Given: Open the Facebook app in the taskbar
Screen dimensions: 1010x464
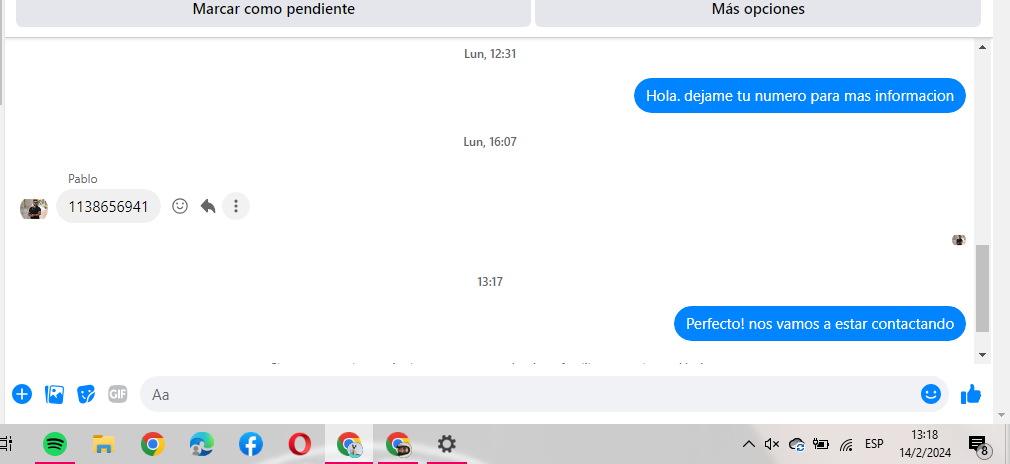Looking at the screenshot, I should tap(251, 444).
